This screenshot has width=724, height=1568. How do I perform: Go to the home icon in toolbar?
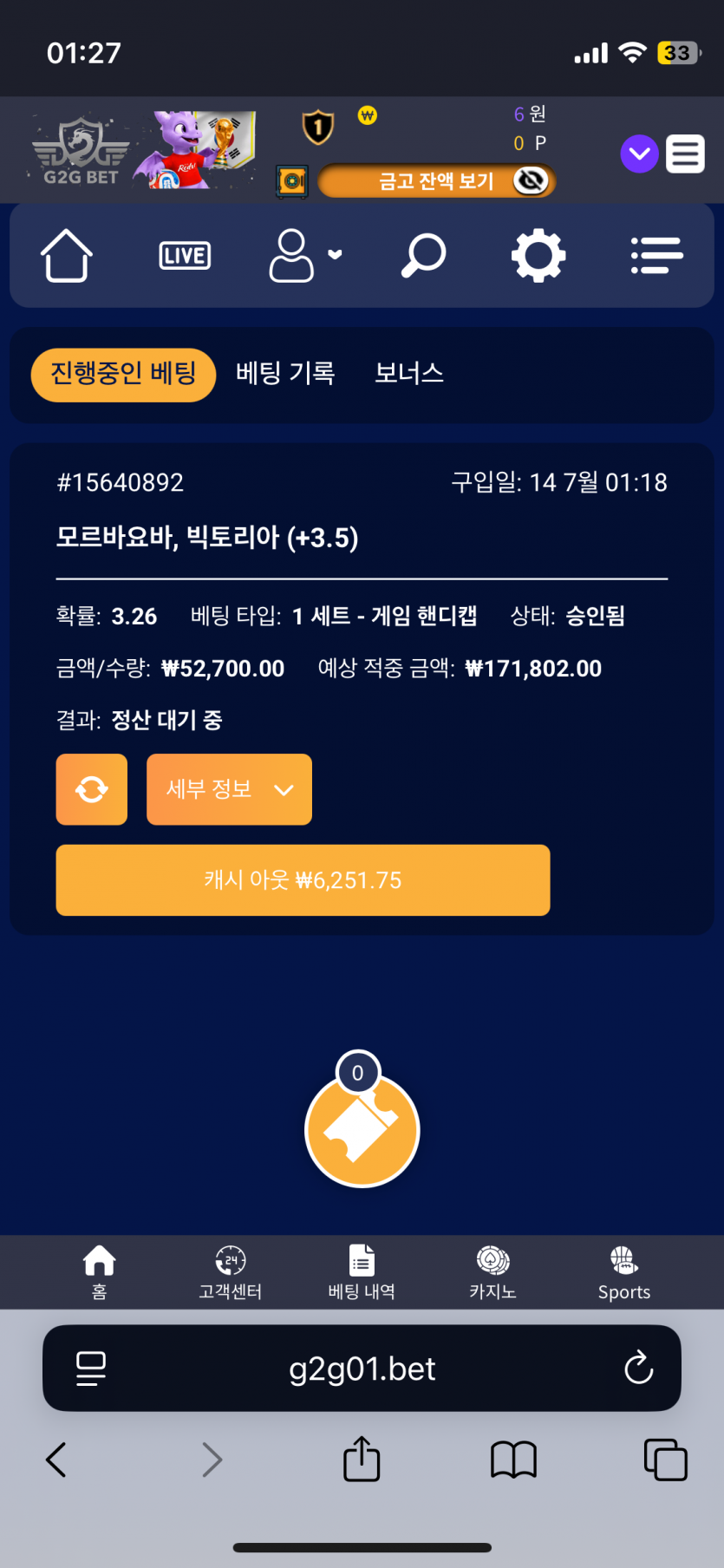67,256
